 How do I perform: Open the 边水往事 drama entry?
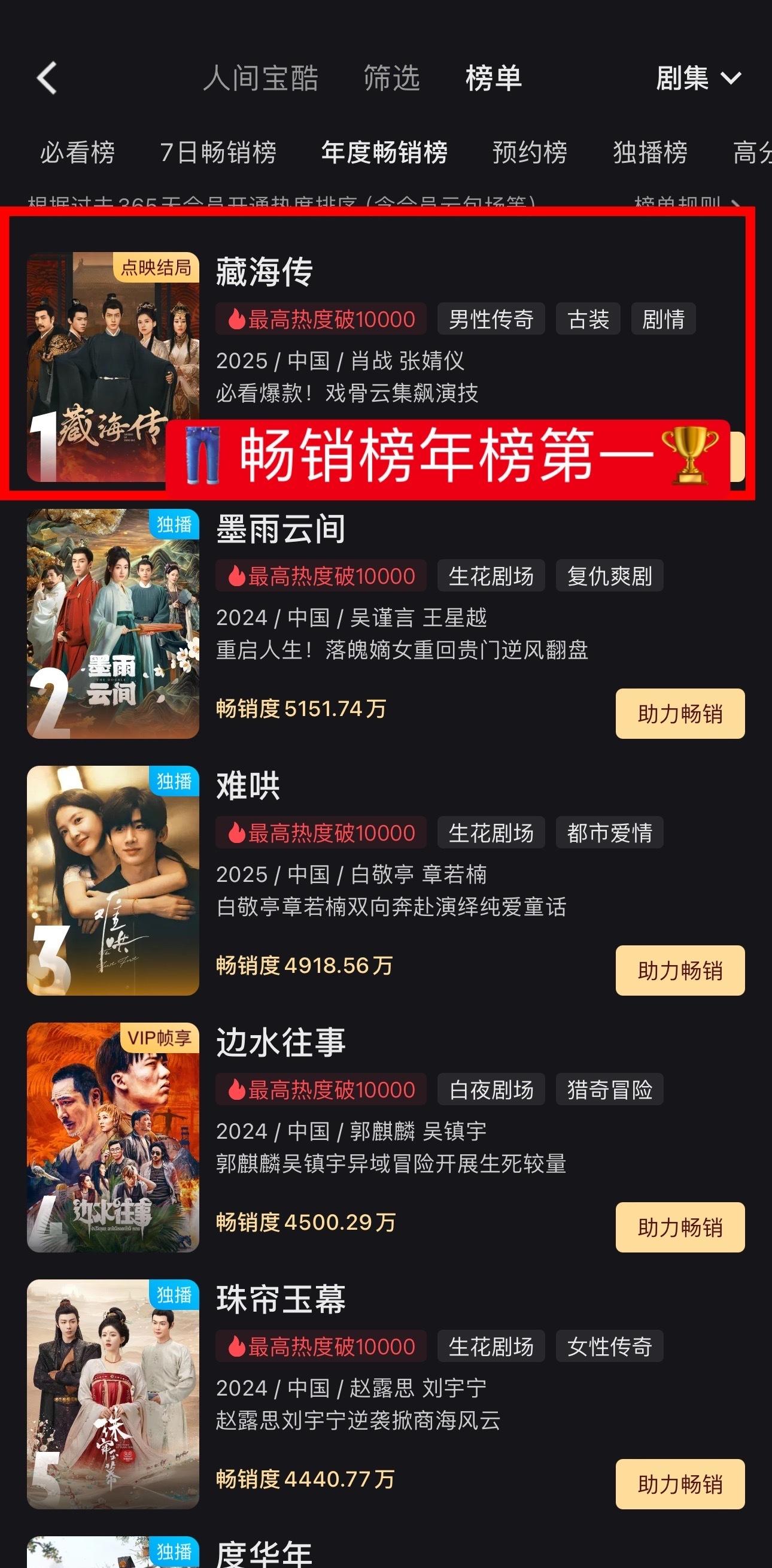point(281,1043)
